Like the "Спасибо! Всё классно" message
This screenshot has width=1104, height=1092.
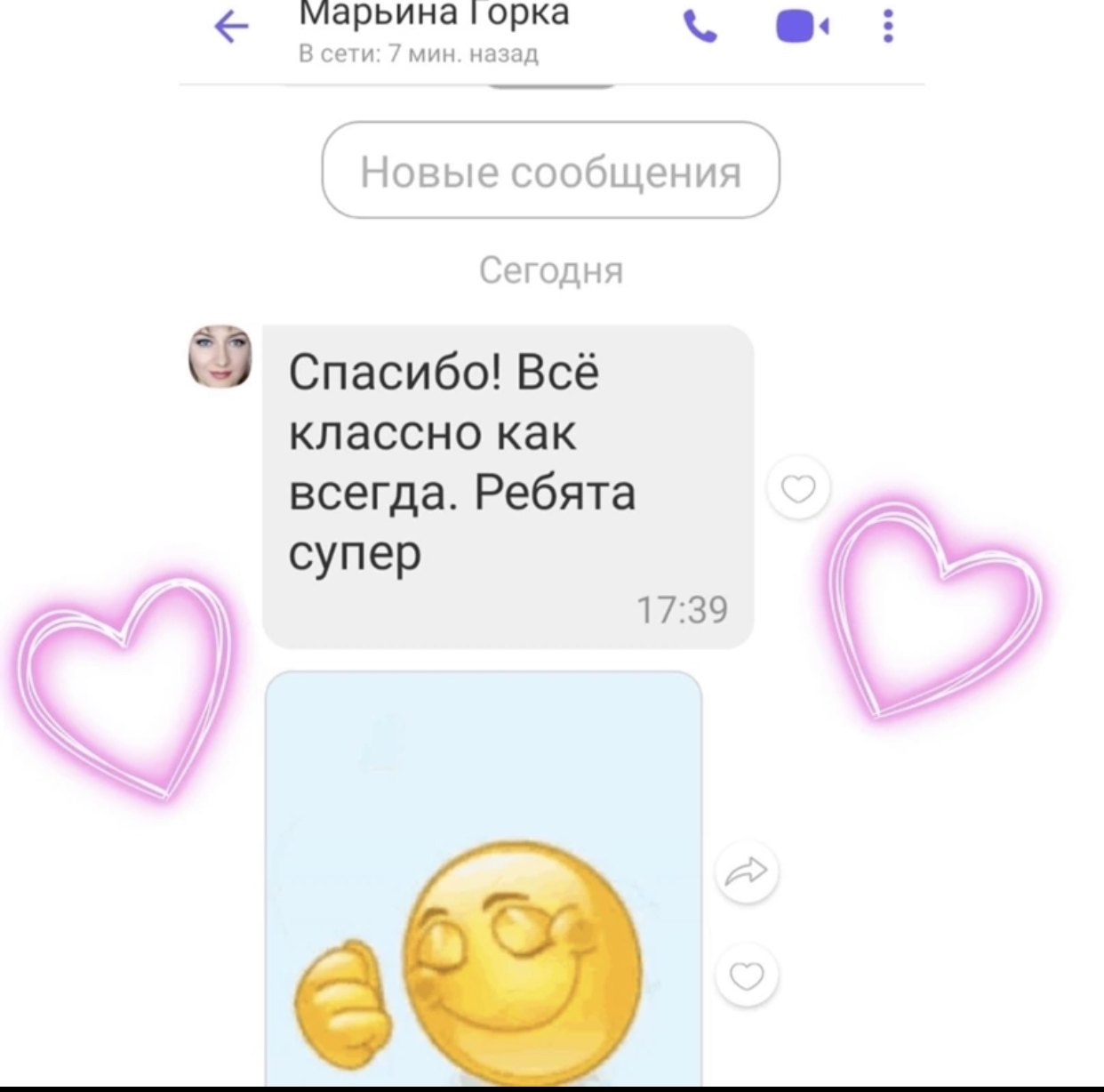pyautogui.click(x=798, y=488)
